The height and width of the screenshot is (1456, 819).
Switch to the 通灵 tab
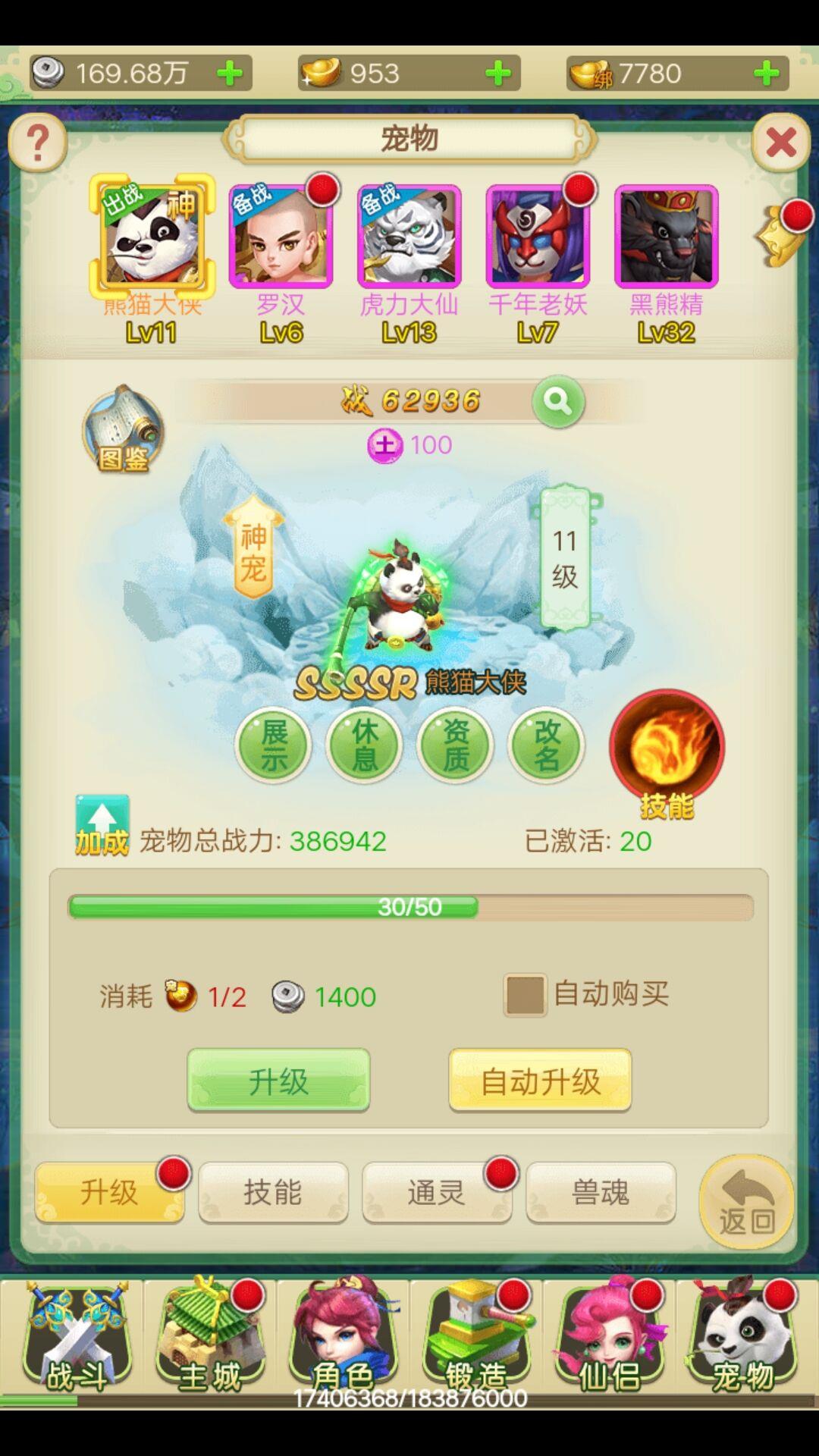(437, 1192)
